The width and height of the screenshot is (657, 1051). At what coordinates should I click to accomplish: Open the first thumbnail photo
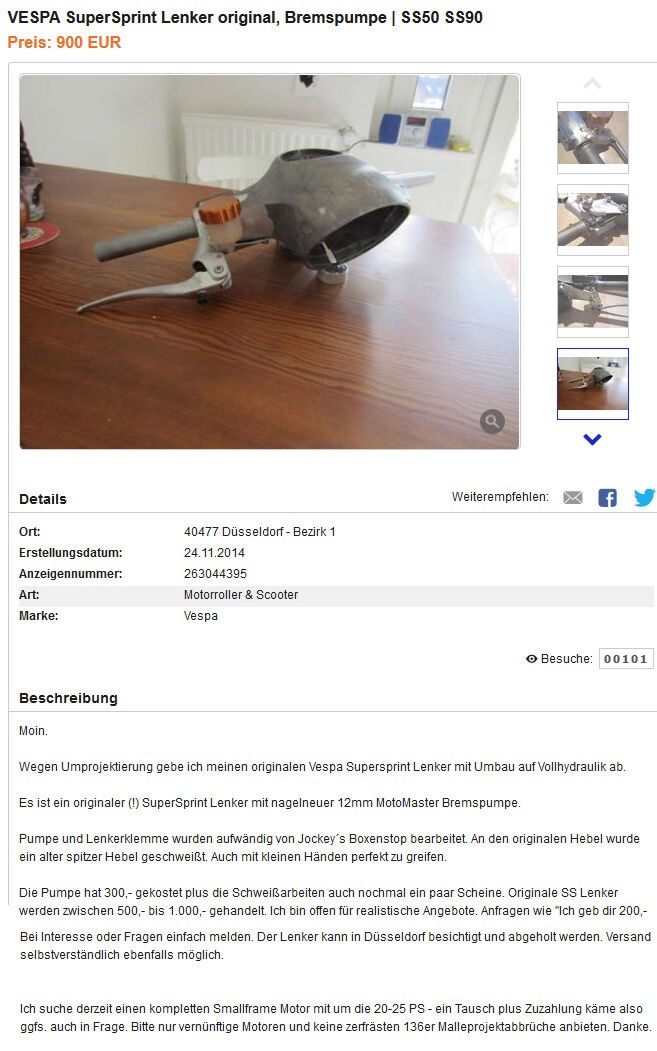[592, 138]
